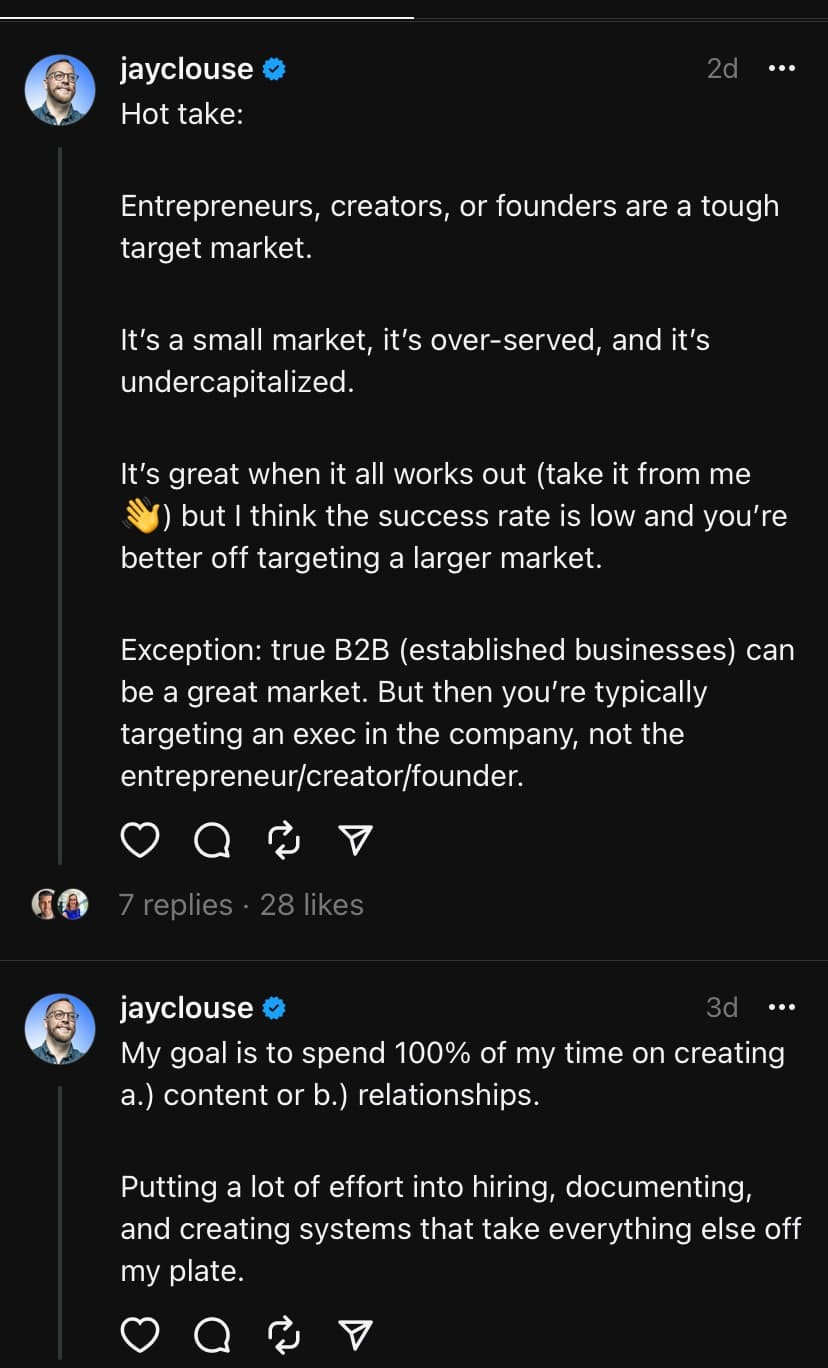The image size is (828, 1368).
Task: Send the "My goal" post via share
Action: click(x=356, y=1333)
